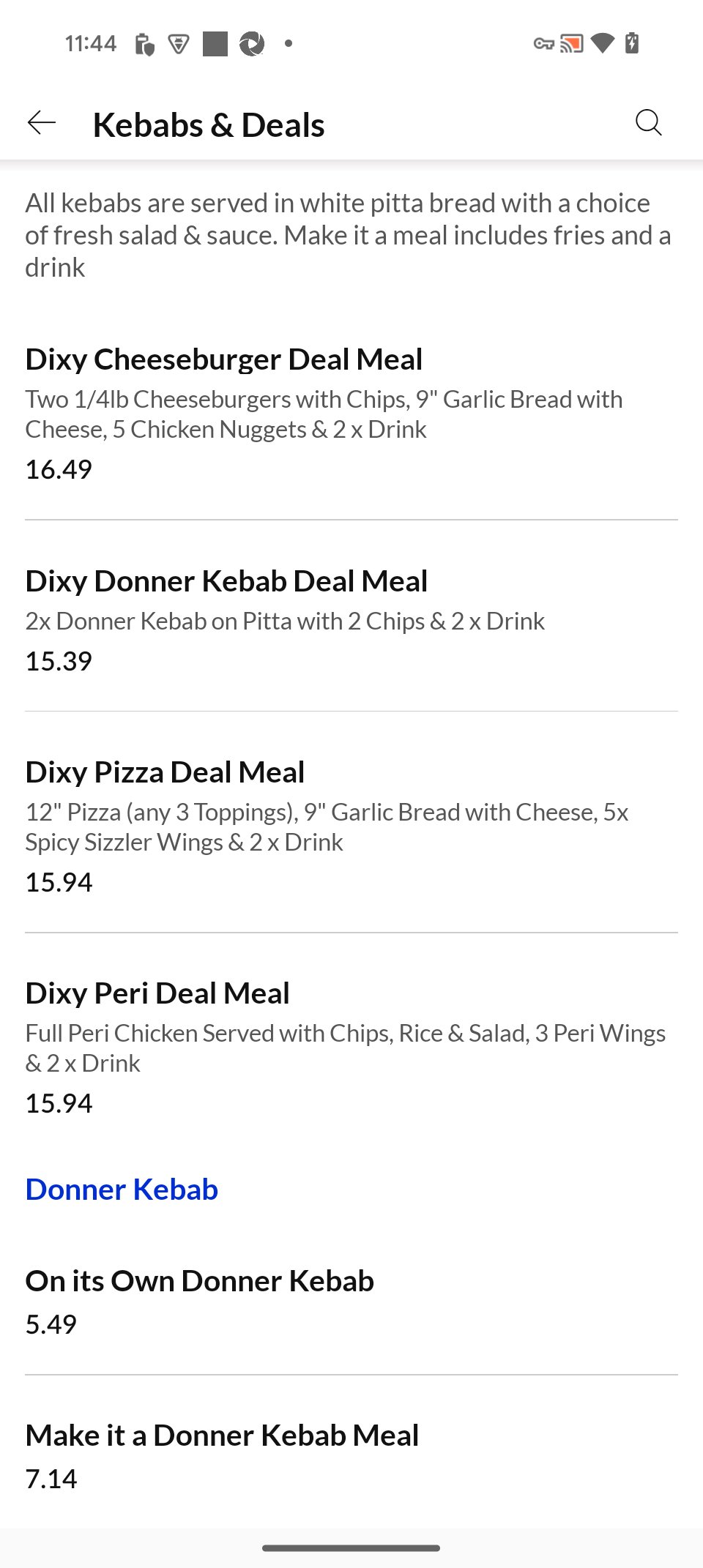Tap Dixy Peri Deal Meal item

pos(351,1047)
